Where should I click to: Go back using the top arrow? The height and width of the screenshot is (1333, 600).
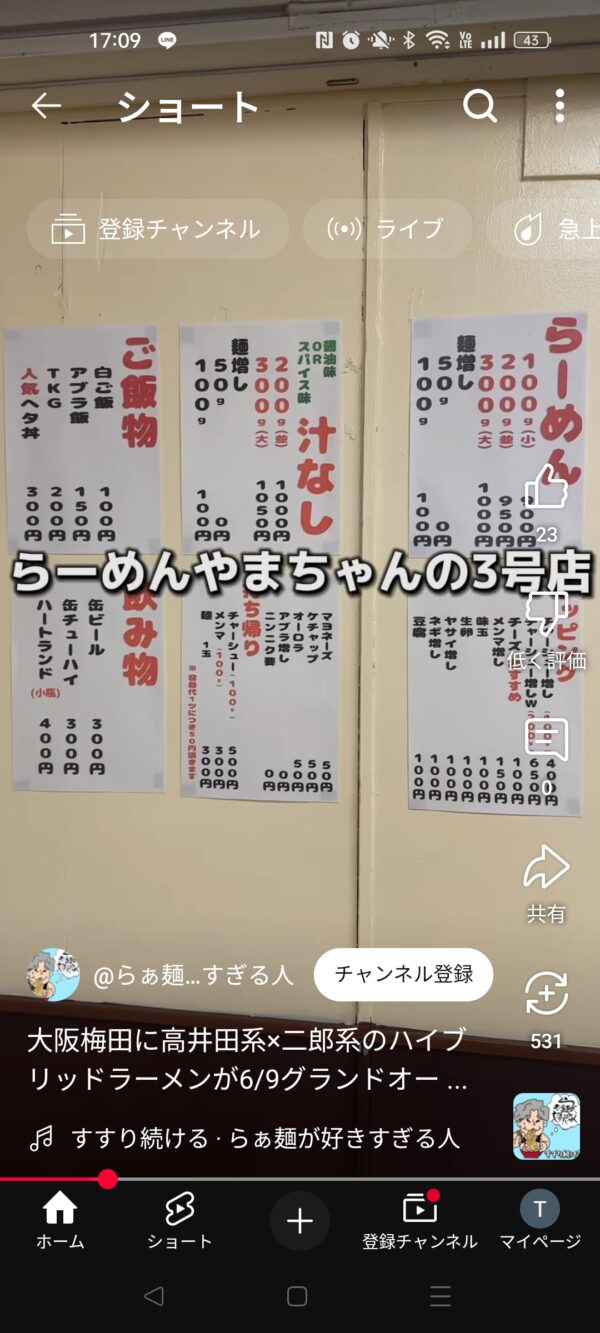tap(46, 106)
